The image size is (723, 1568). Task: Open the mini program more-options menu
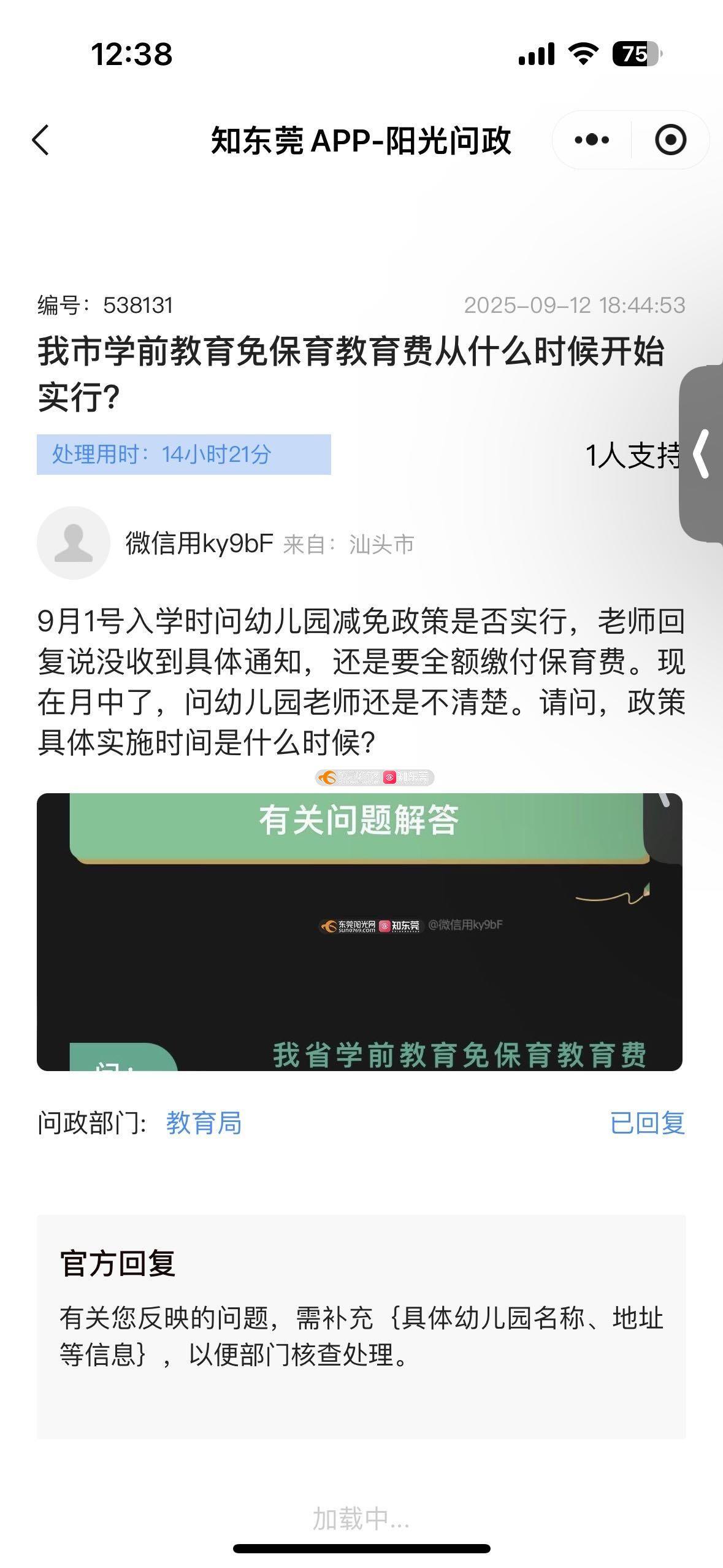coord(592,140)
